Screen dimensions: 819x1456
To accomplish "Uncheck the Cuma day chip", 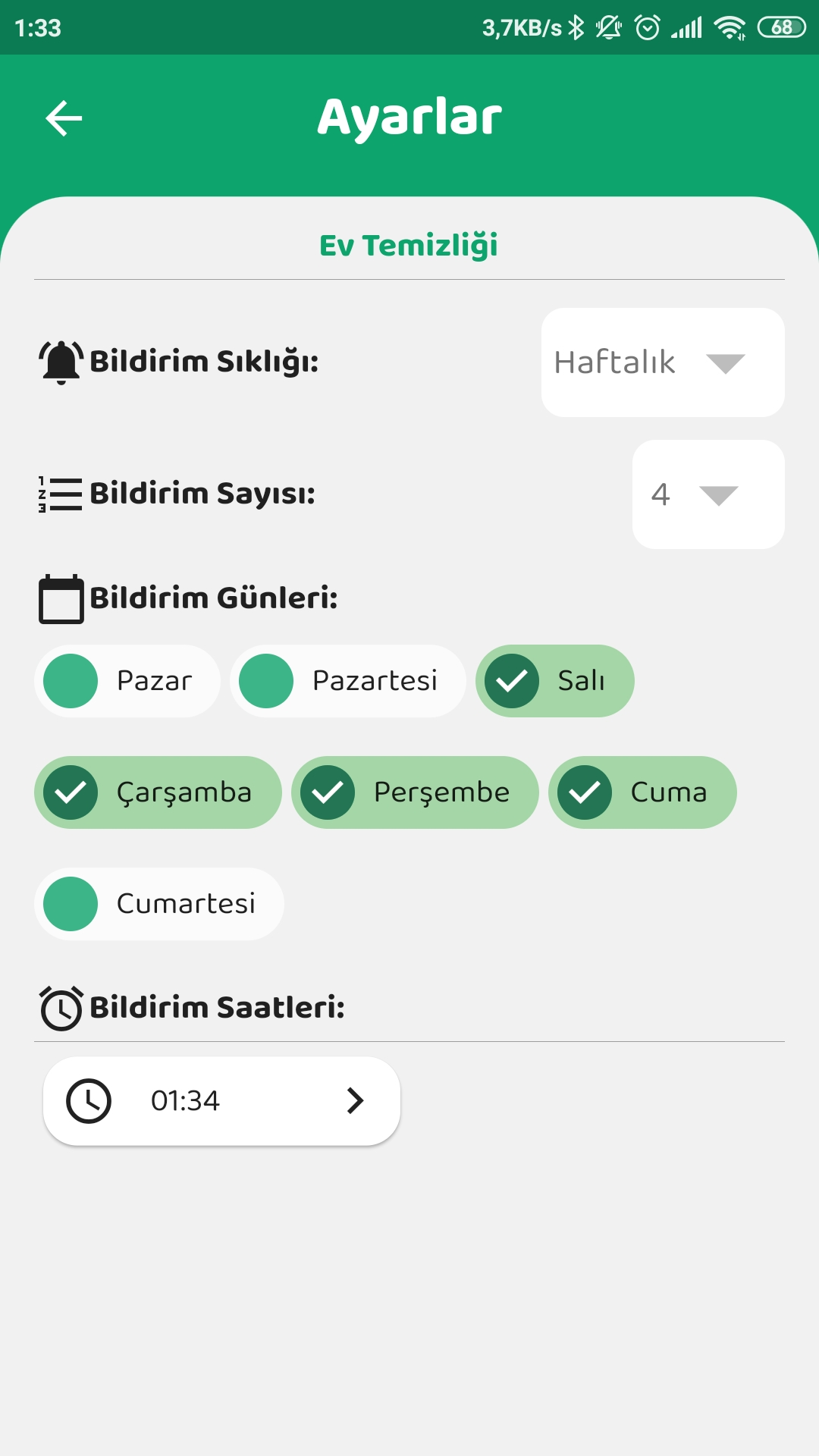I will (x=642, y=792).
